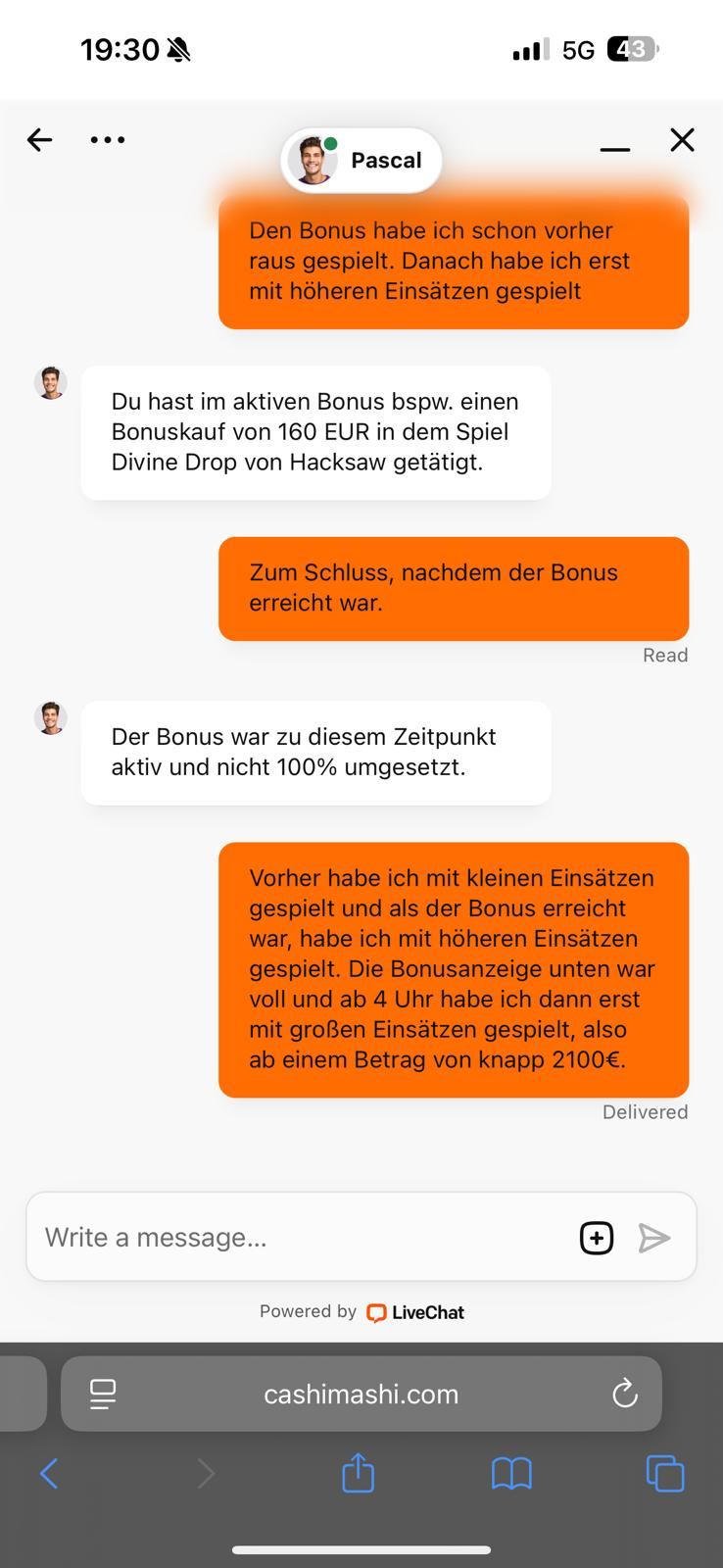Open Safari bookmarks
Viewport: 723px width, 1568px height.
(x=511, y=1473)
